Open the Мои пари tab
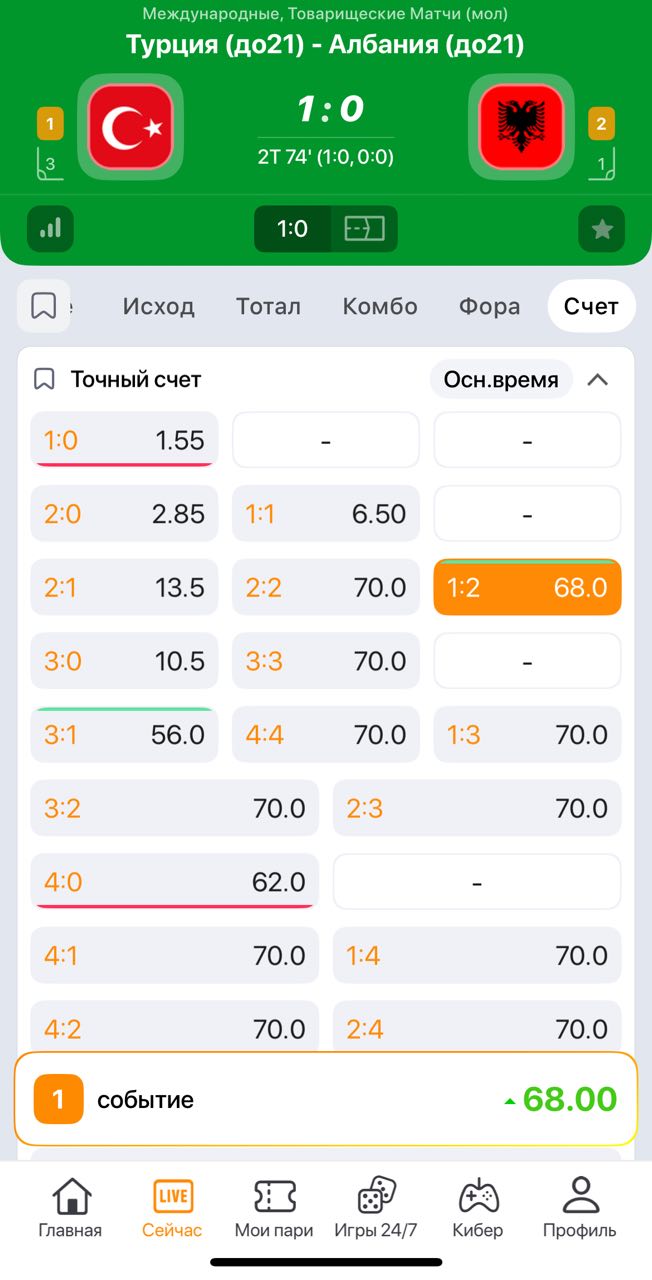The height and width of the screenshot is (1280, 652). pos(274,1208)
